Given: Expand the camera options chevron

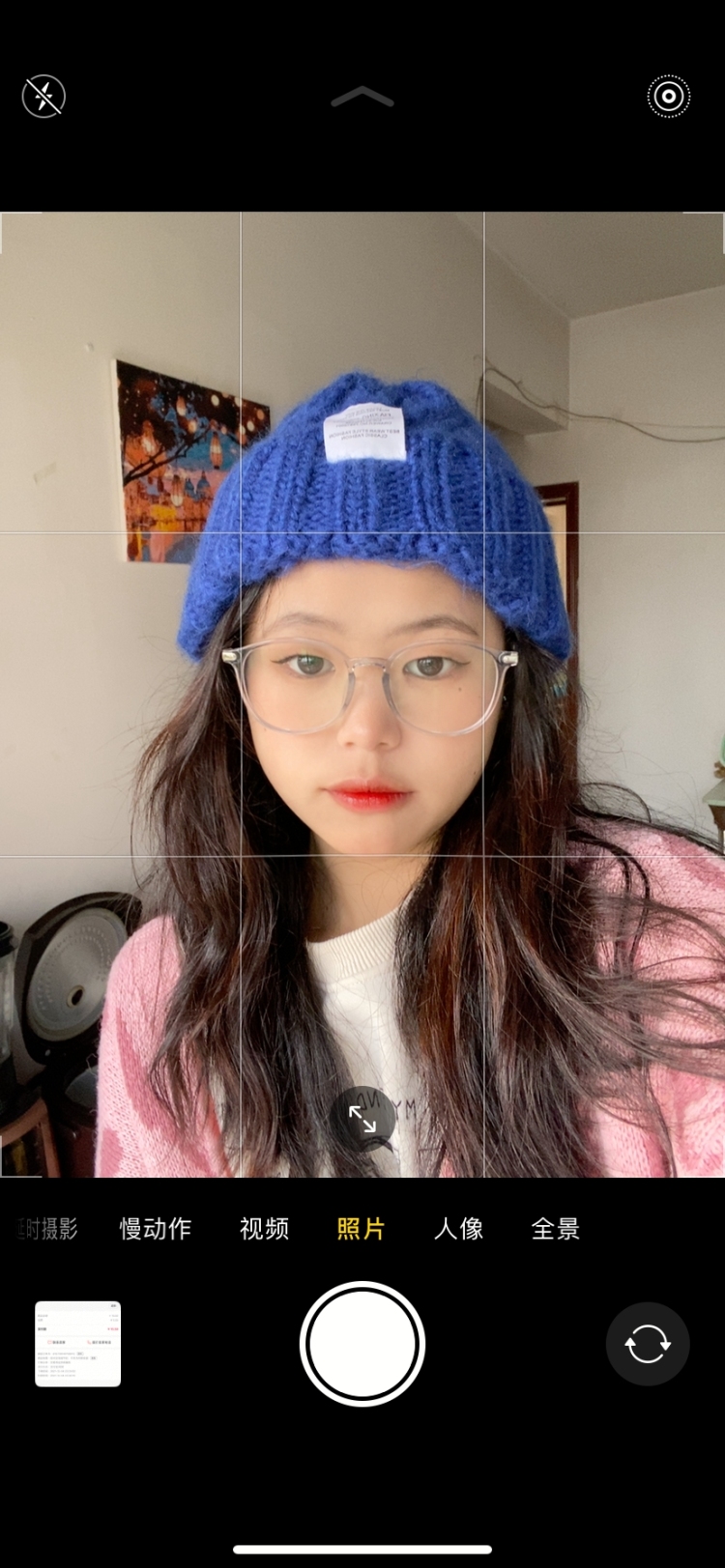Looking at the screenshot, I should pyautogui.click(x=362, y=97).
